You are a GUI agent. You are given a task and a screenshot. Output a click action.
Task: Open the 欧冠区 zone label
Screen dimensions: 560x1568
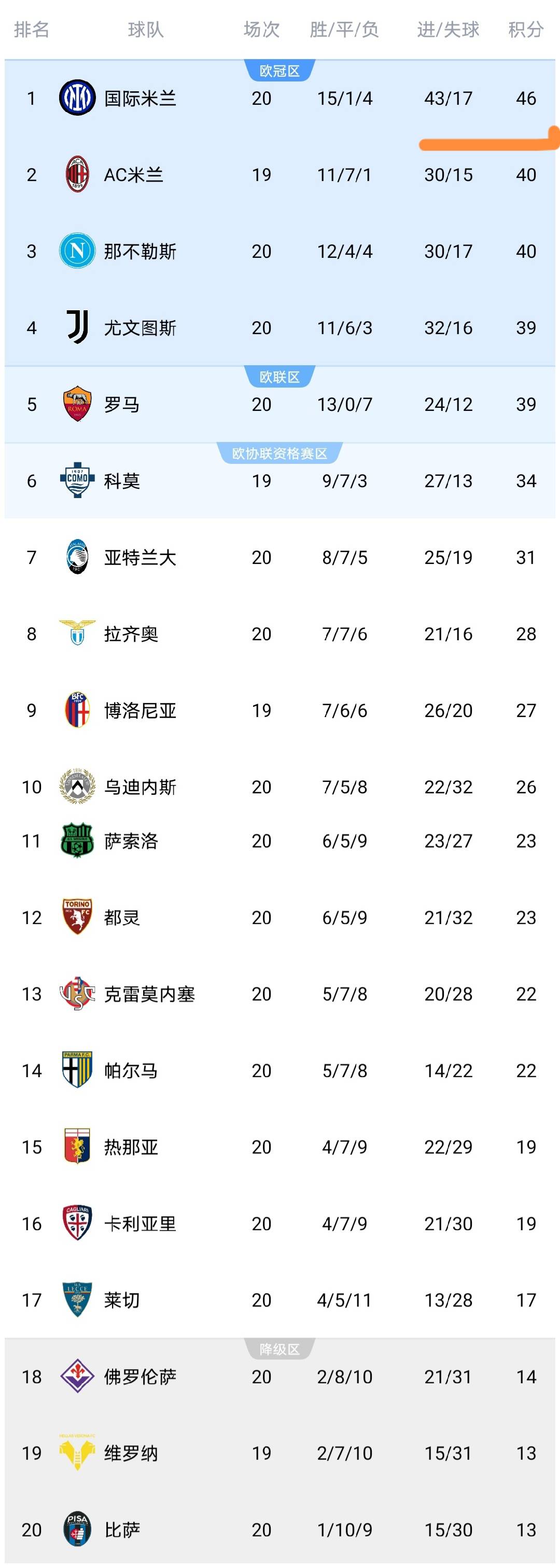tap(279, 70)
